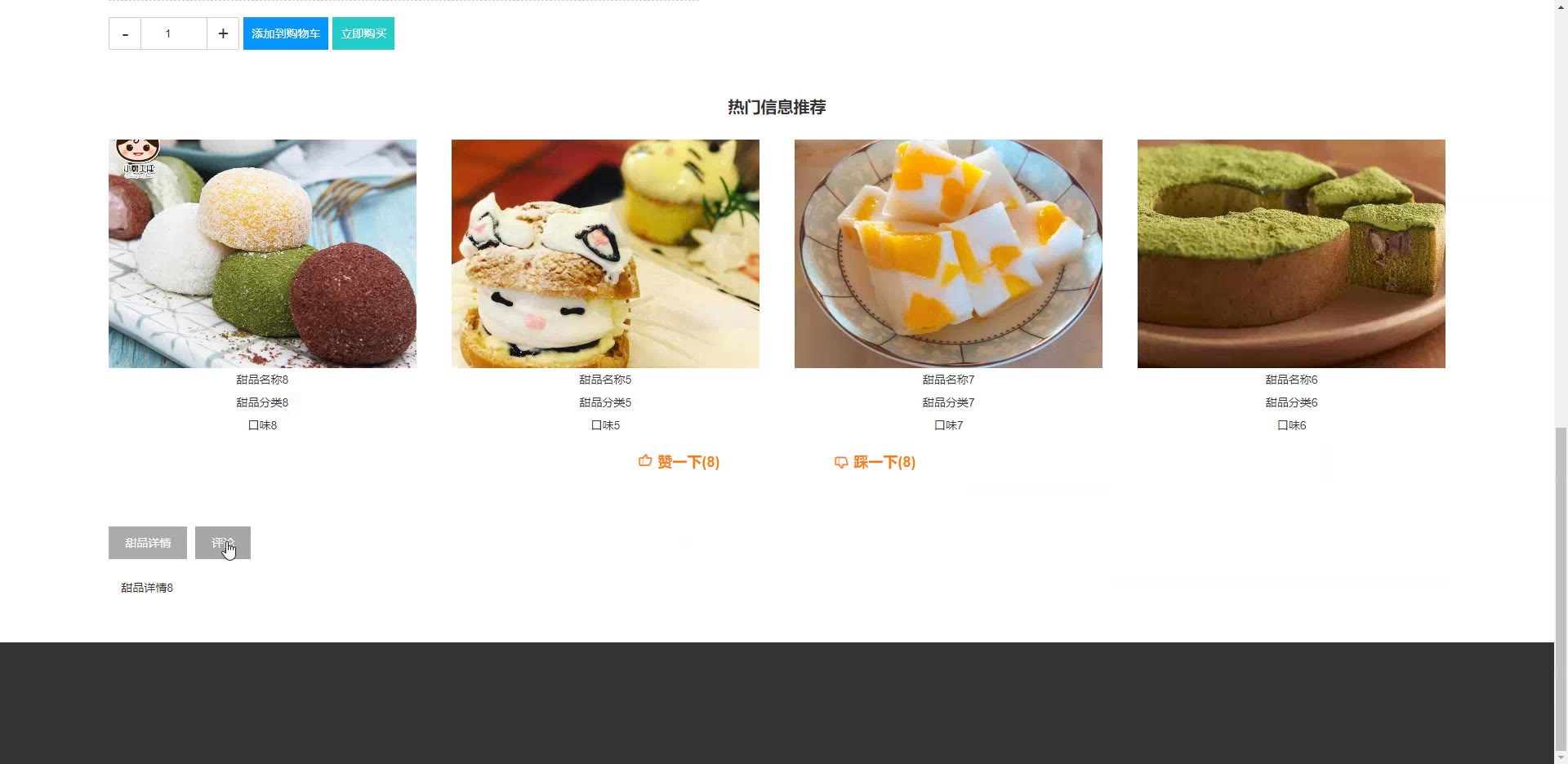Increase quantity with the plus button
1568x764 pixels.
223,33
